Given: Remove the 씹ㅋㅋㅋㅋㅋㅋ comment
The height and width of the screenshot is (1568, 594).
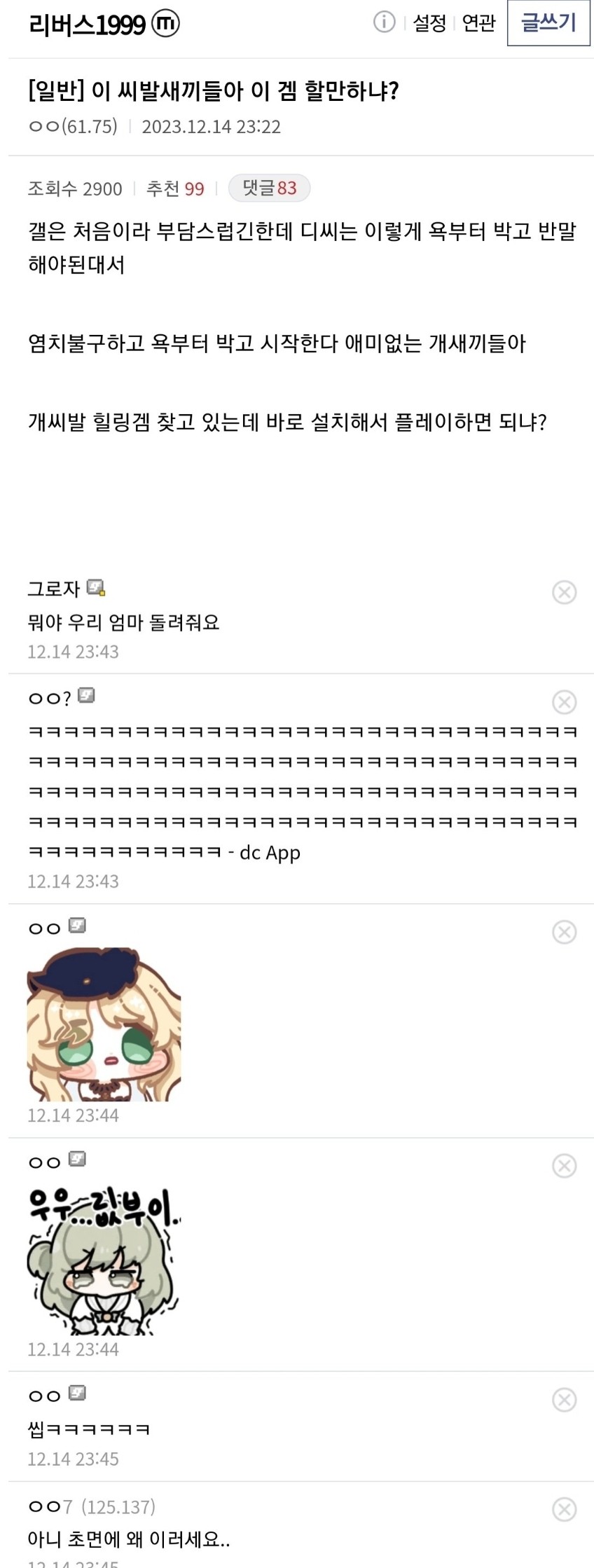Looking at the screenshot, I should click(x=564, y=1400).
